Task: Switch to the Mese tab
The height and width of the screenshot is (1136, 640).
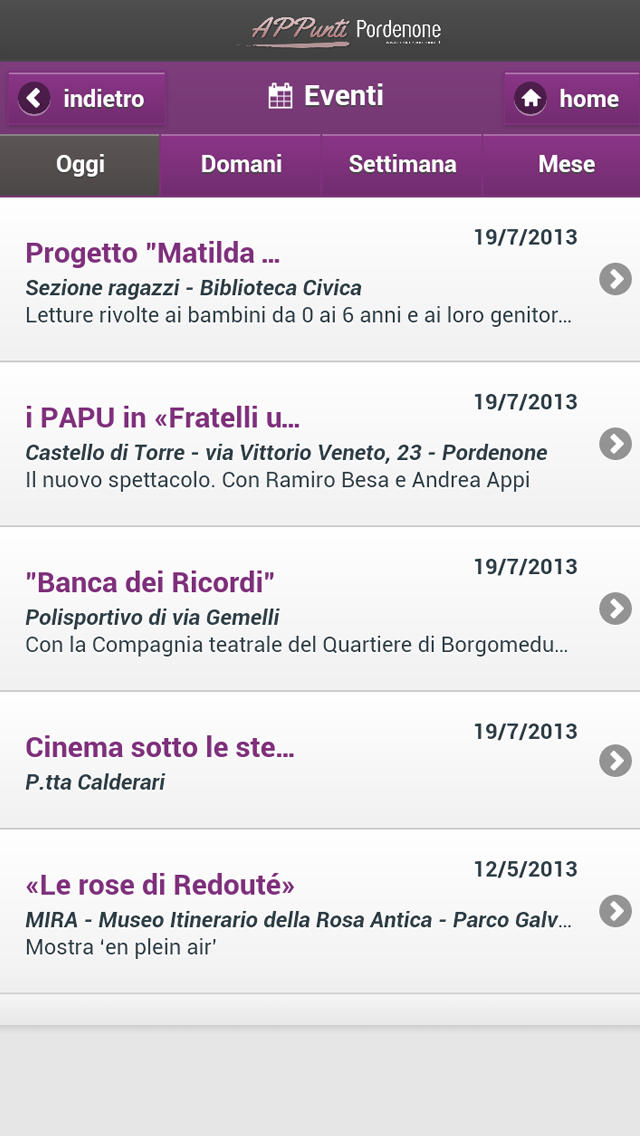Action: pyautogui.click(x=562, y=164)
